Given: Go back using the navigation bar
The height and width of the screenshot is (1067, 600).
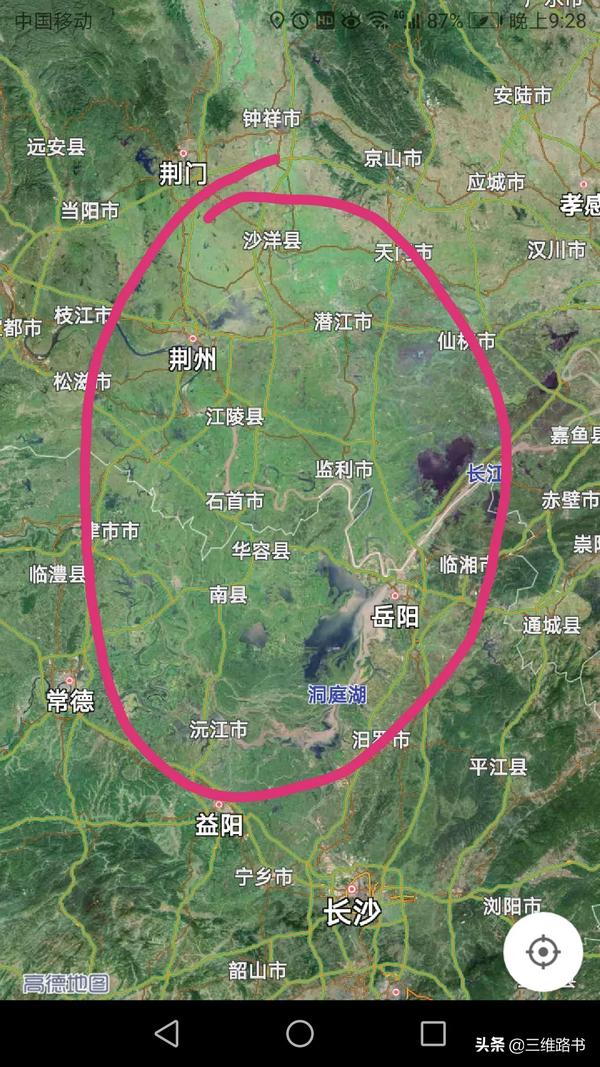Looking at the screenshot, I should coord(167,1033).
